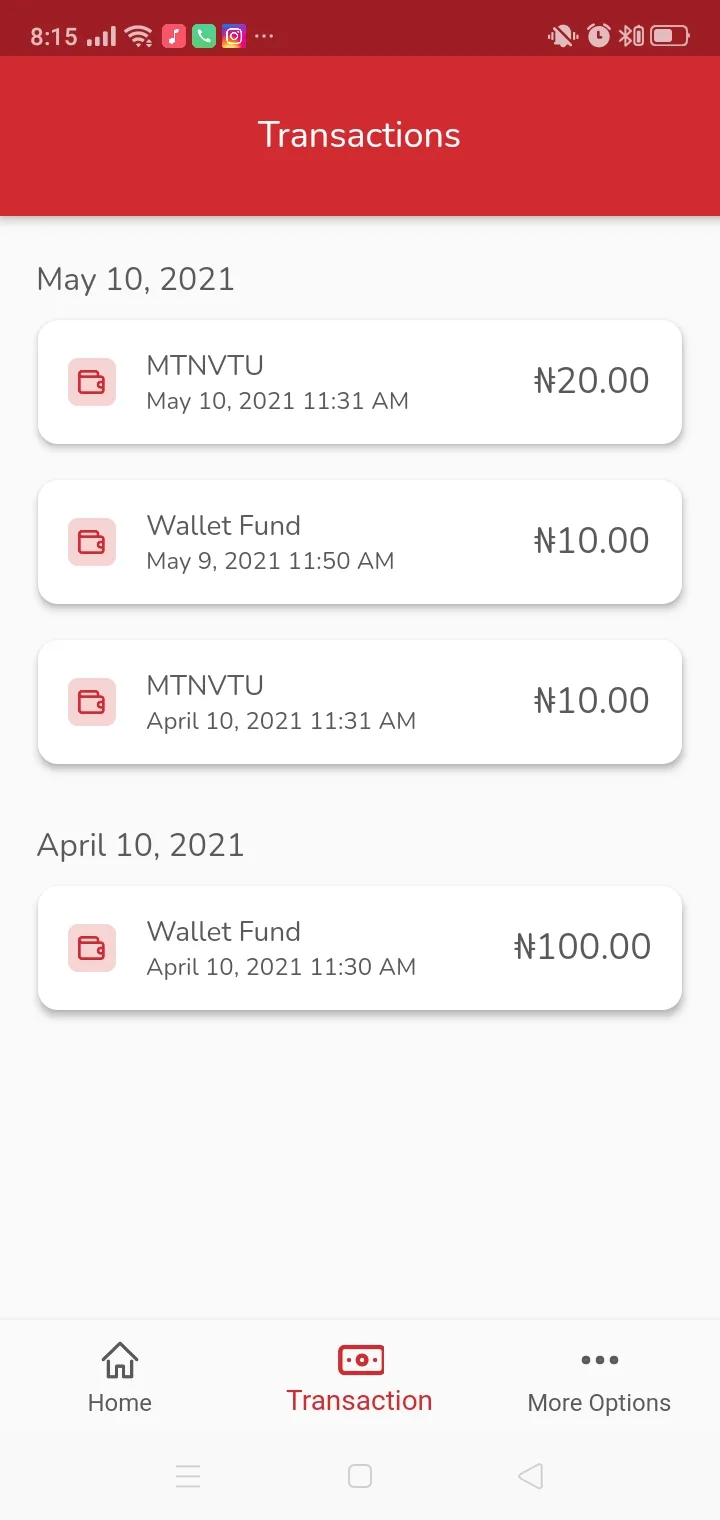Tap the home navigation square
Image resolution: width=720 pixels, height=1520 pixels.
click(360, 1476)
